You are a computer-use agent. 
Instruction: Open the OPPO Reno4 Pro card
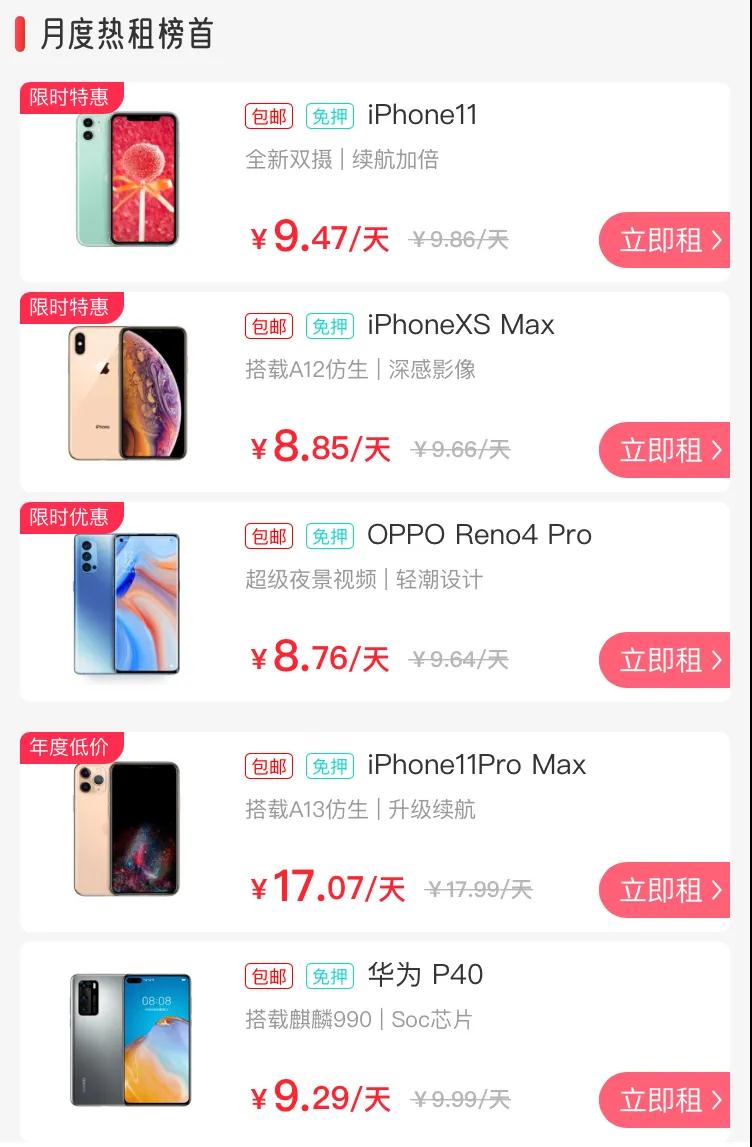pyautogui.click(x=479, y=535)
